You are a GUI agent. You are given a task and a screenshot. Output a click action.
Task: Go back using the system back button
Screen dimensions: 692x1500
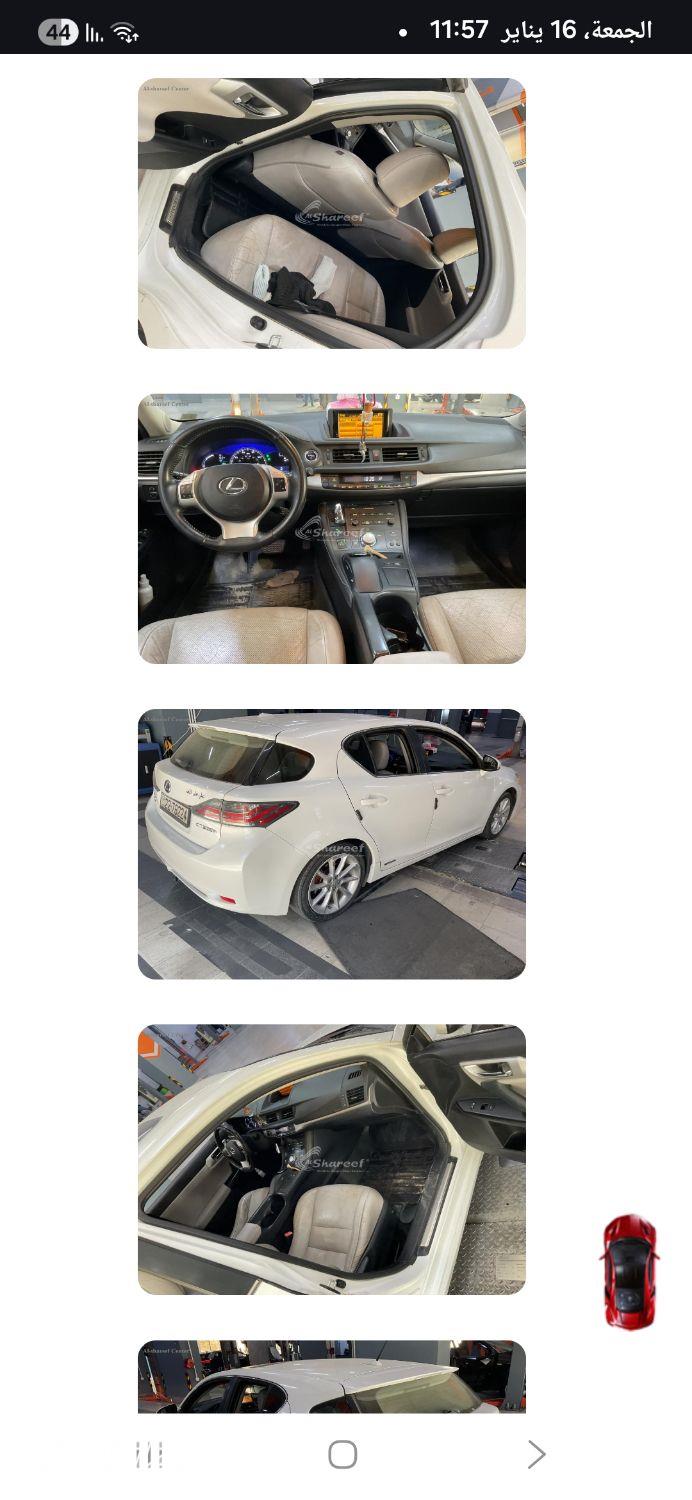537,1454
